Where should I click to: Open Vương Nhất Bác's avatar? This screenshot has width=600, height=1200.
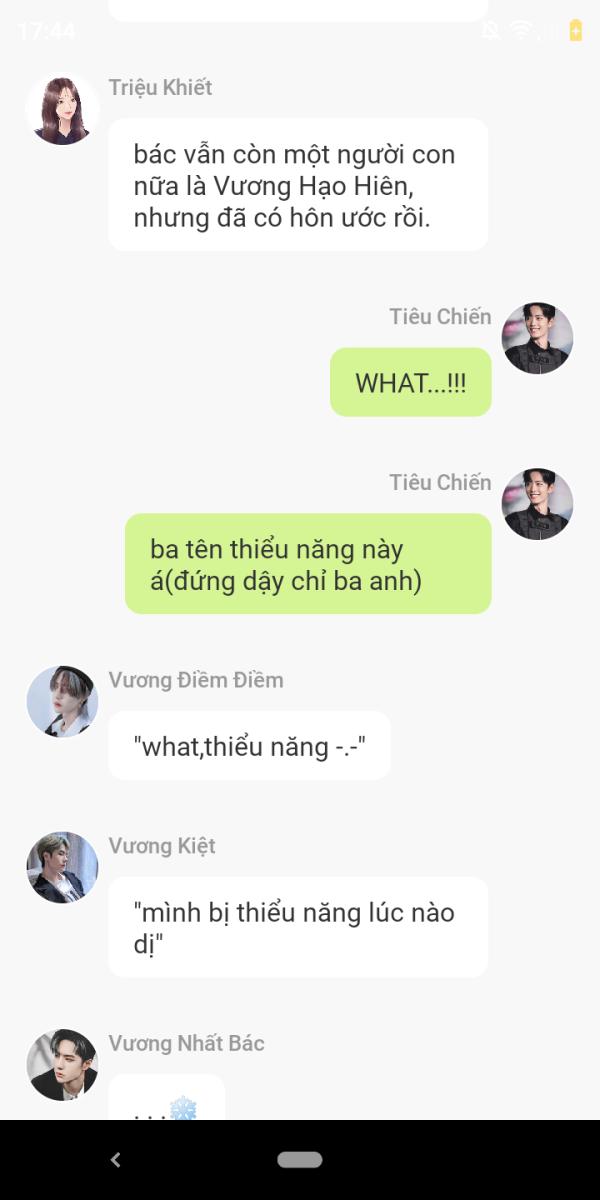(x=62, y=1065)
